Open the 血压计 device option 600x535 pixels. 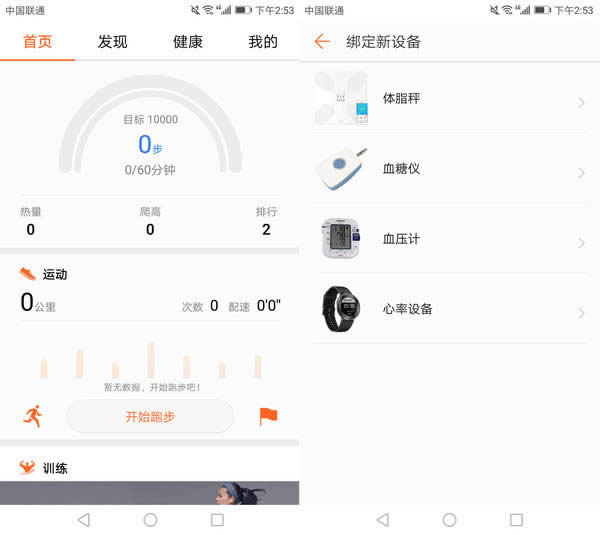(x=449, y=239)
